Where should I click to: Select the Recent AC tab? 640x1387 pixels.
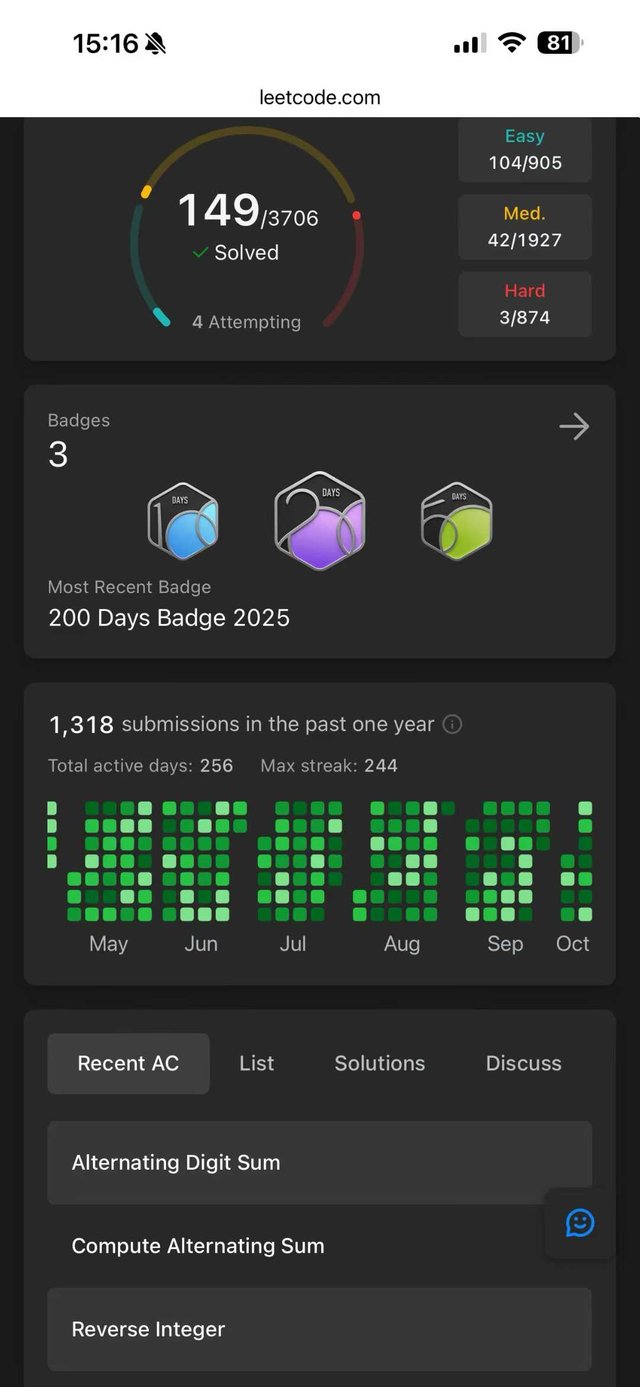(128, 1063)
